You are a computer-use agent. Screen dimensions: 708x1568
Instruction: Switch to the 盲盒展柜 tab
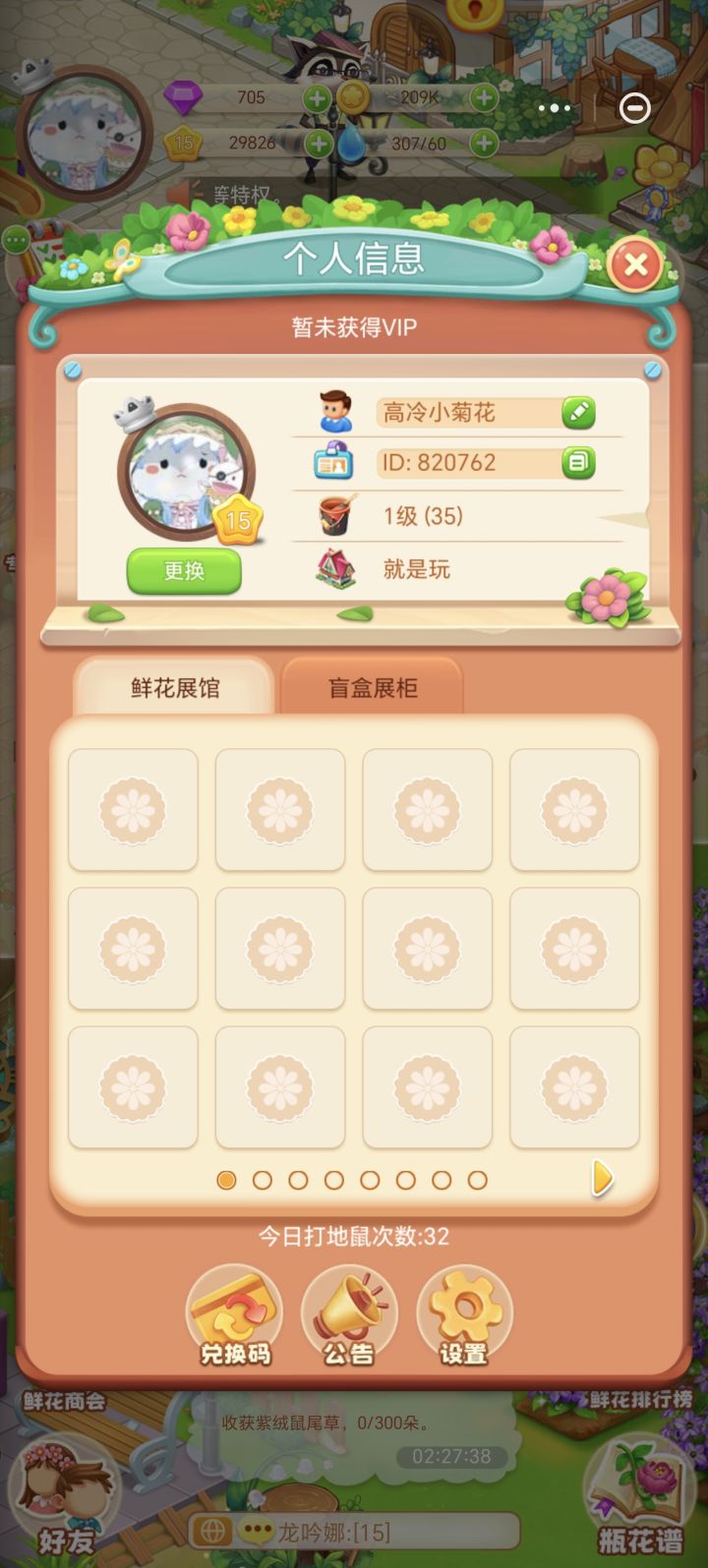click(x=372, y=688)
